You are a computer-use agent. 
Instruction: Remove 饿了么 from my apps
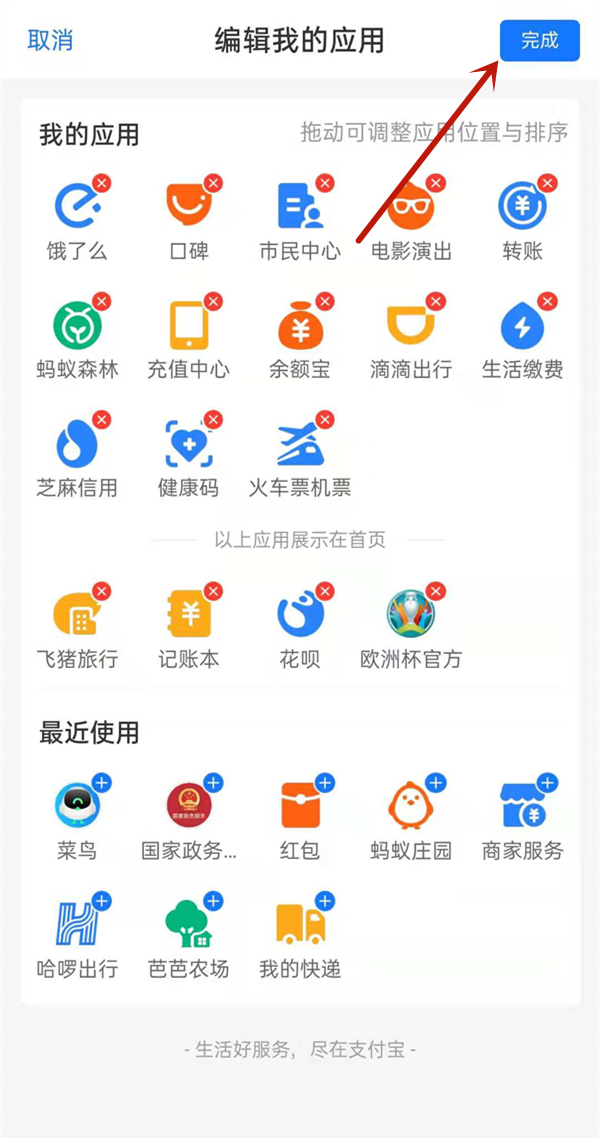(102, 183)
